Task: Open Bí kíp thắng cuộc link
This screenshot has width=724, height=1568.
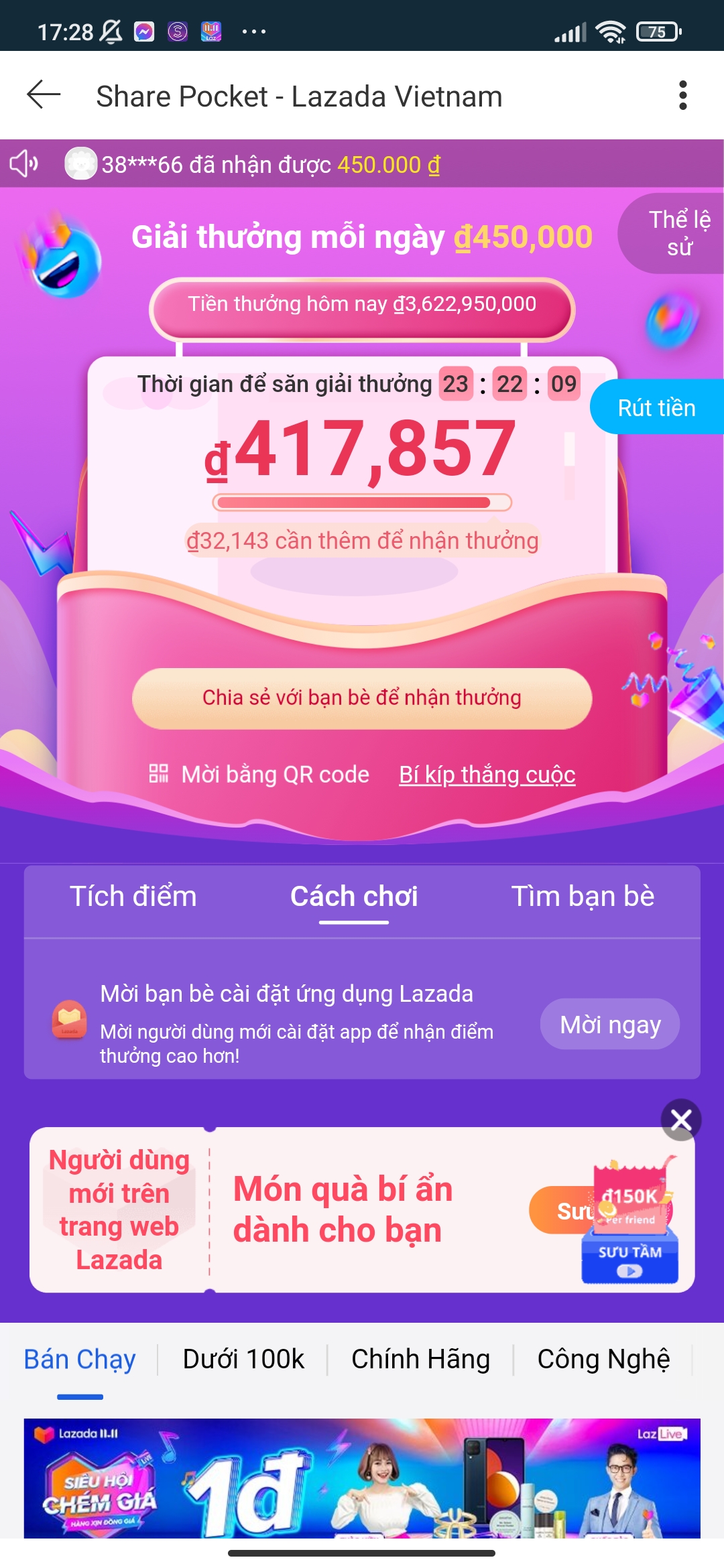Action: click(x=487, y=775)
